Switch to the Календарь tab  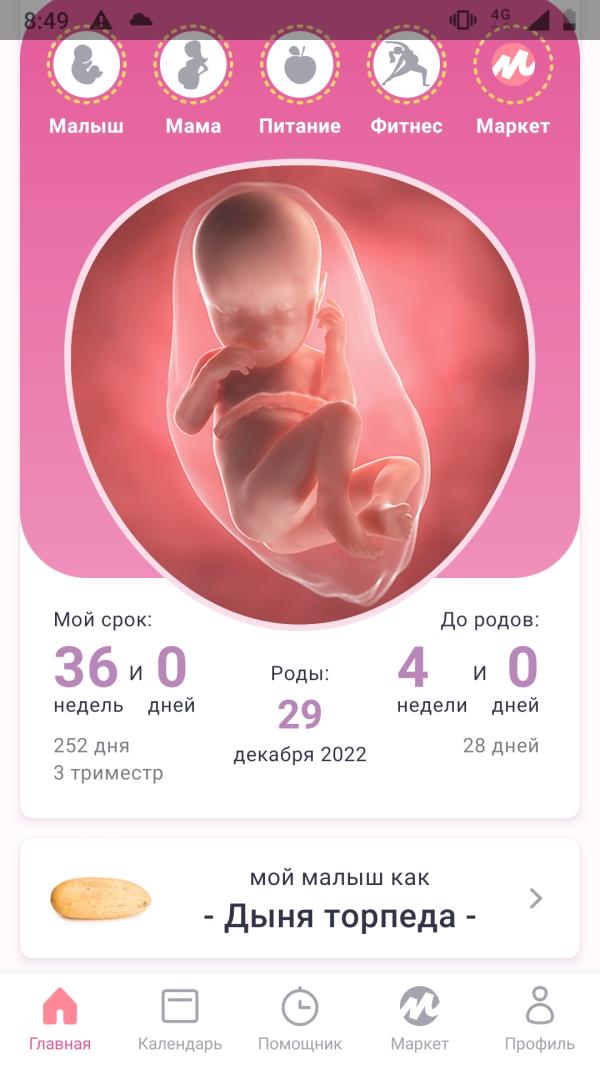tap(180, 1019)
